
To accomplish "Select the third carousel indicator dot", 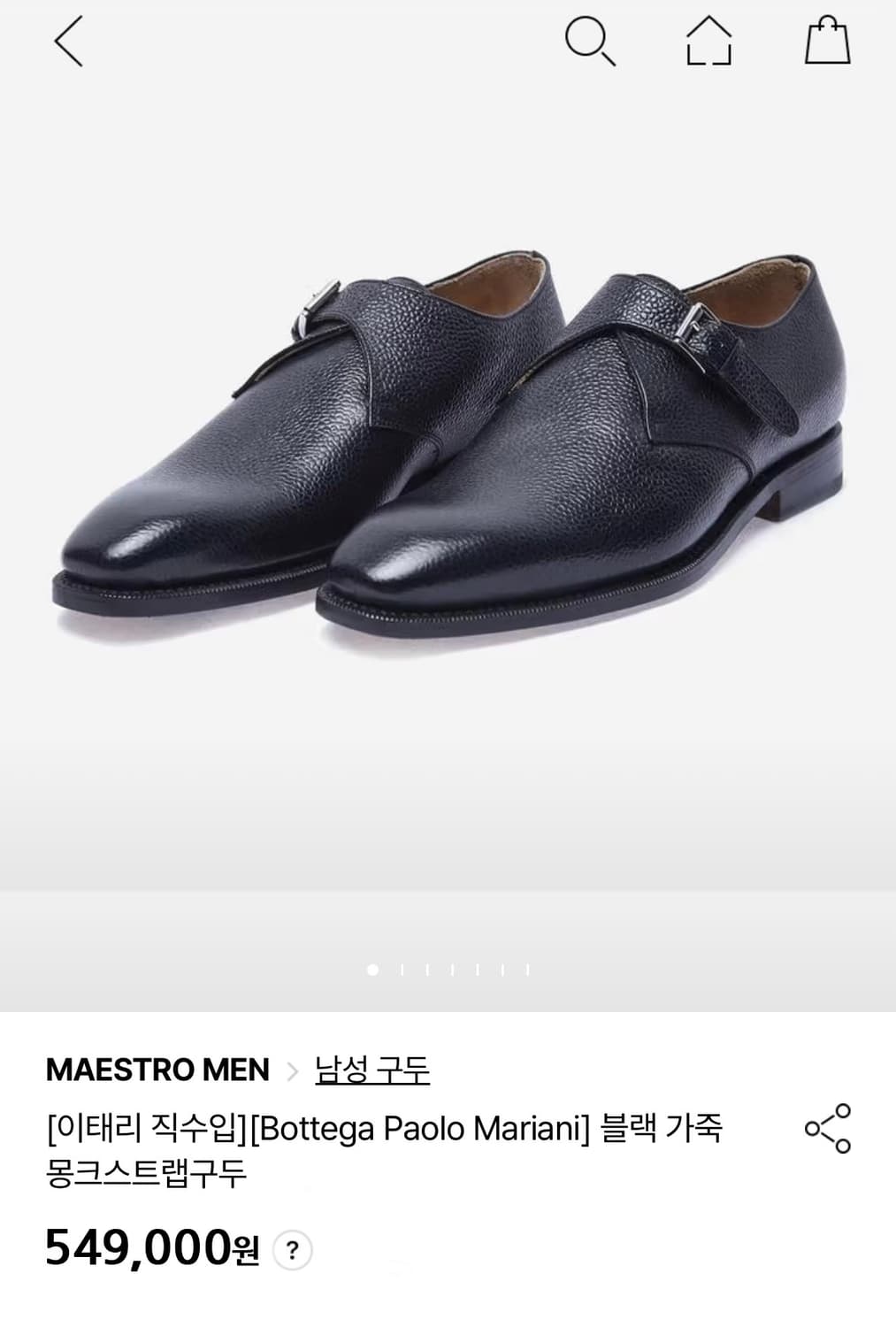I will tap(428, 969).
